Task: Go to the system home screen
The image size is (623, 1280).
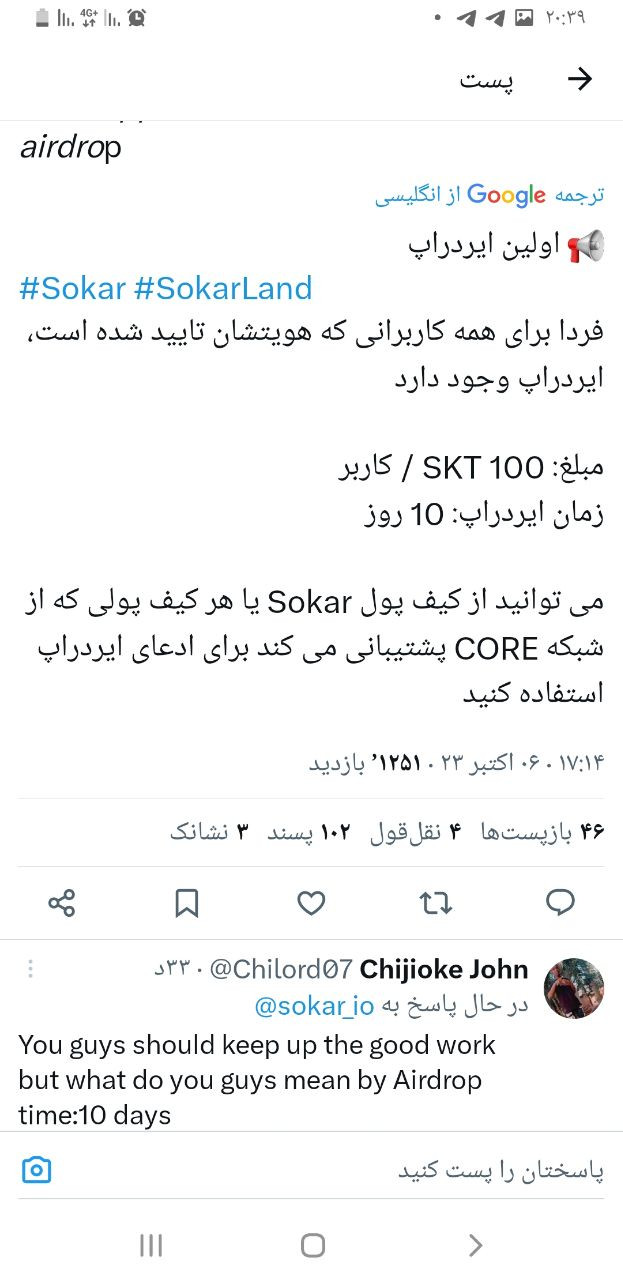Action: [312, 1245]
